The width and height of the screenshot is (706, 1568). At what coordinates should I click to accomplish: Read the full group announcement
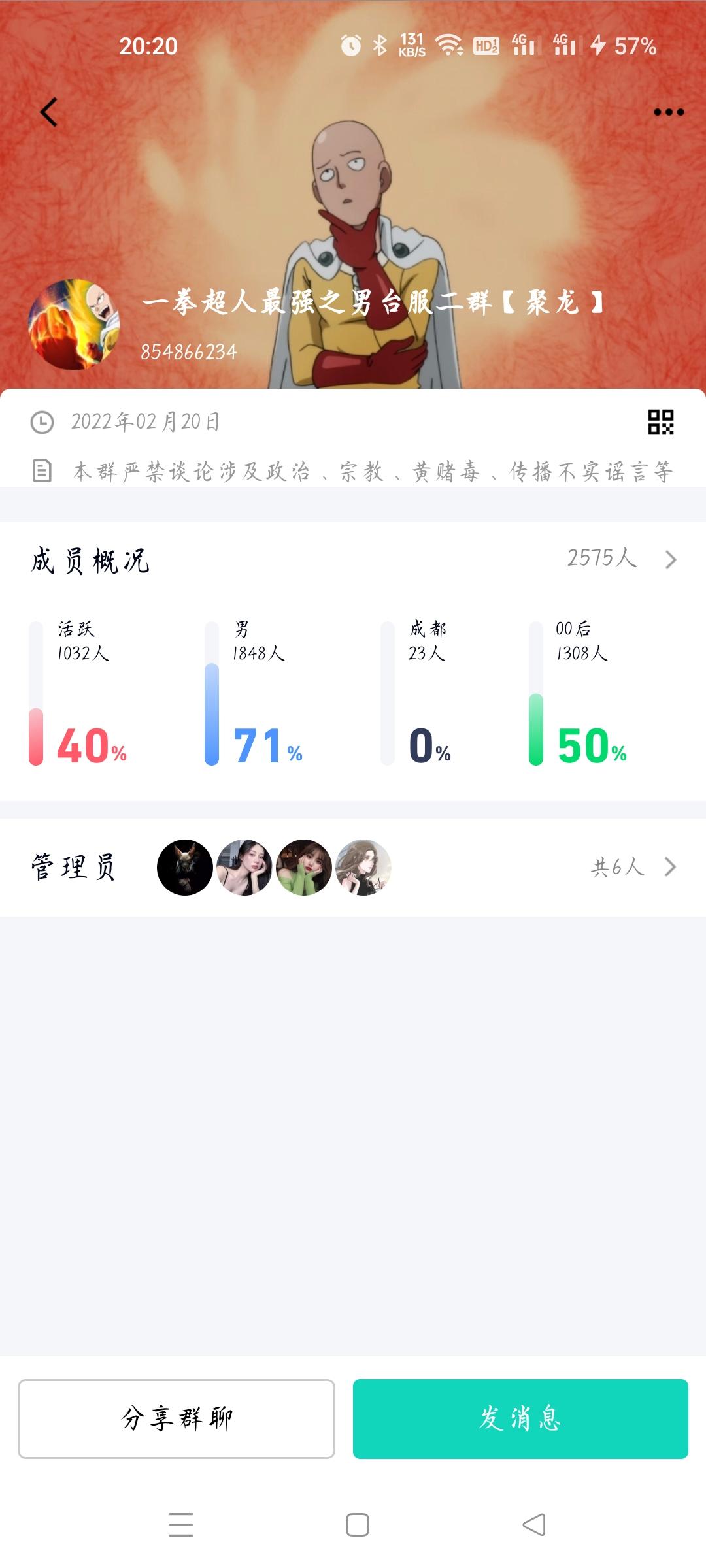pos(371,471)
